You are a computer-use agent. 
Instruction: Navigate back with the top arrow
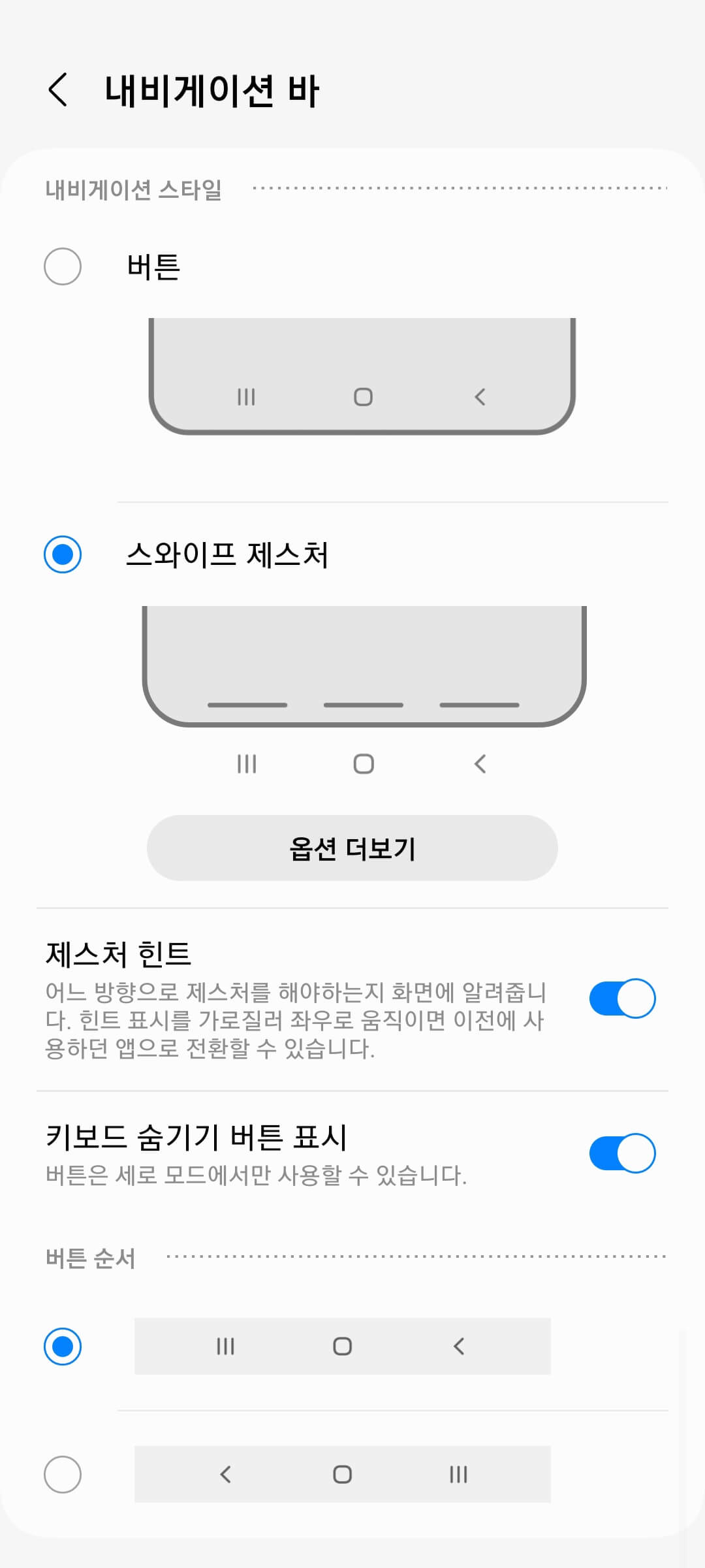pyautogui.click(x=57, y=88)
